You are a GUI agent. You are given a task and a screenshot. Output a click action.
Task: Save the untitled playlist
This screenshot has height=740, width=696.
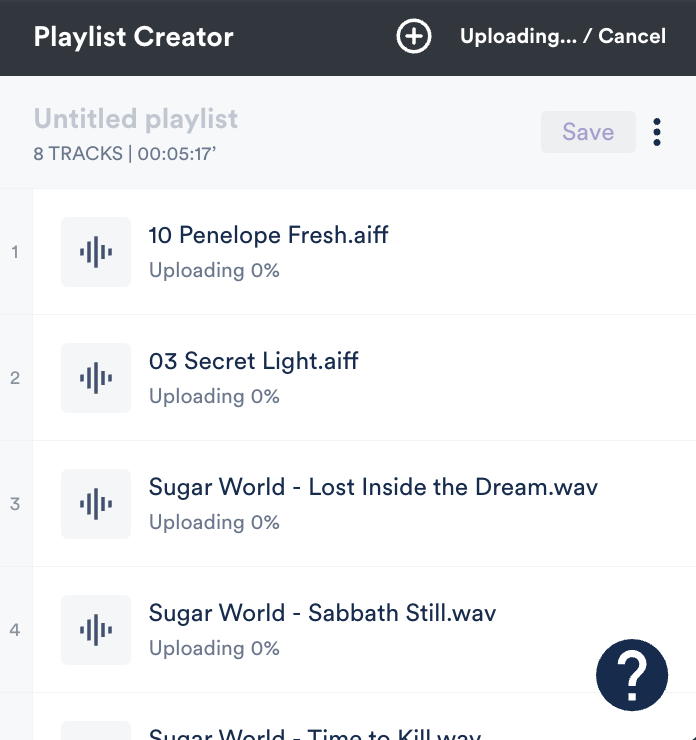tap(588, 132)
